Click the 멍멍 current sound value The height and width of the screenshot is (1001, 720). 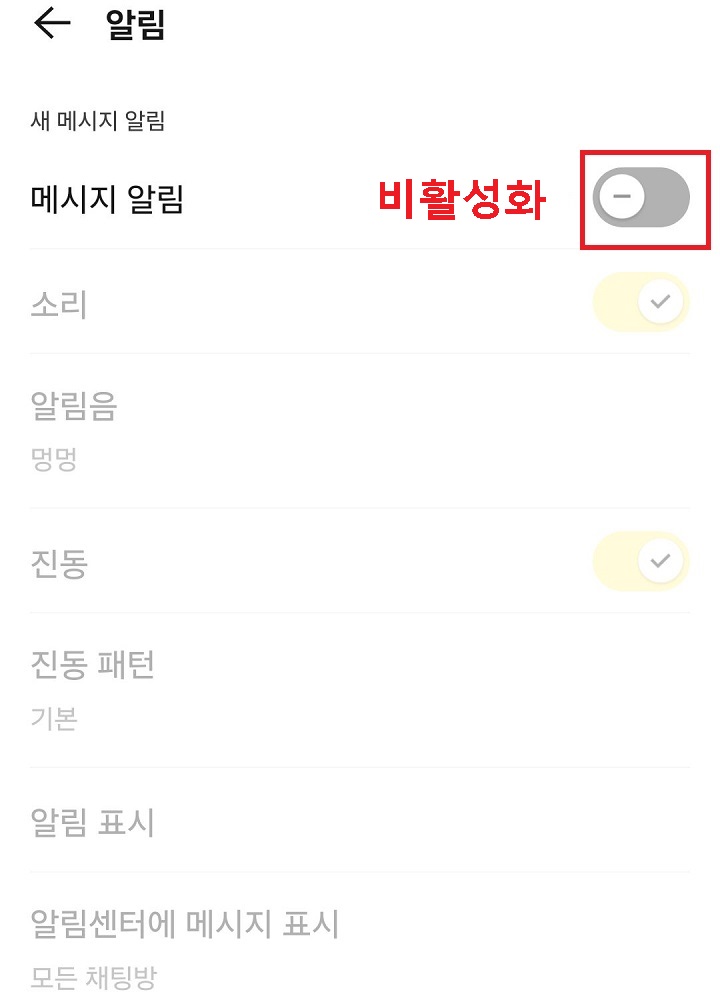52,459
